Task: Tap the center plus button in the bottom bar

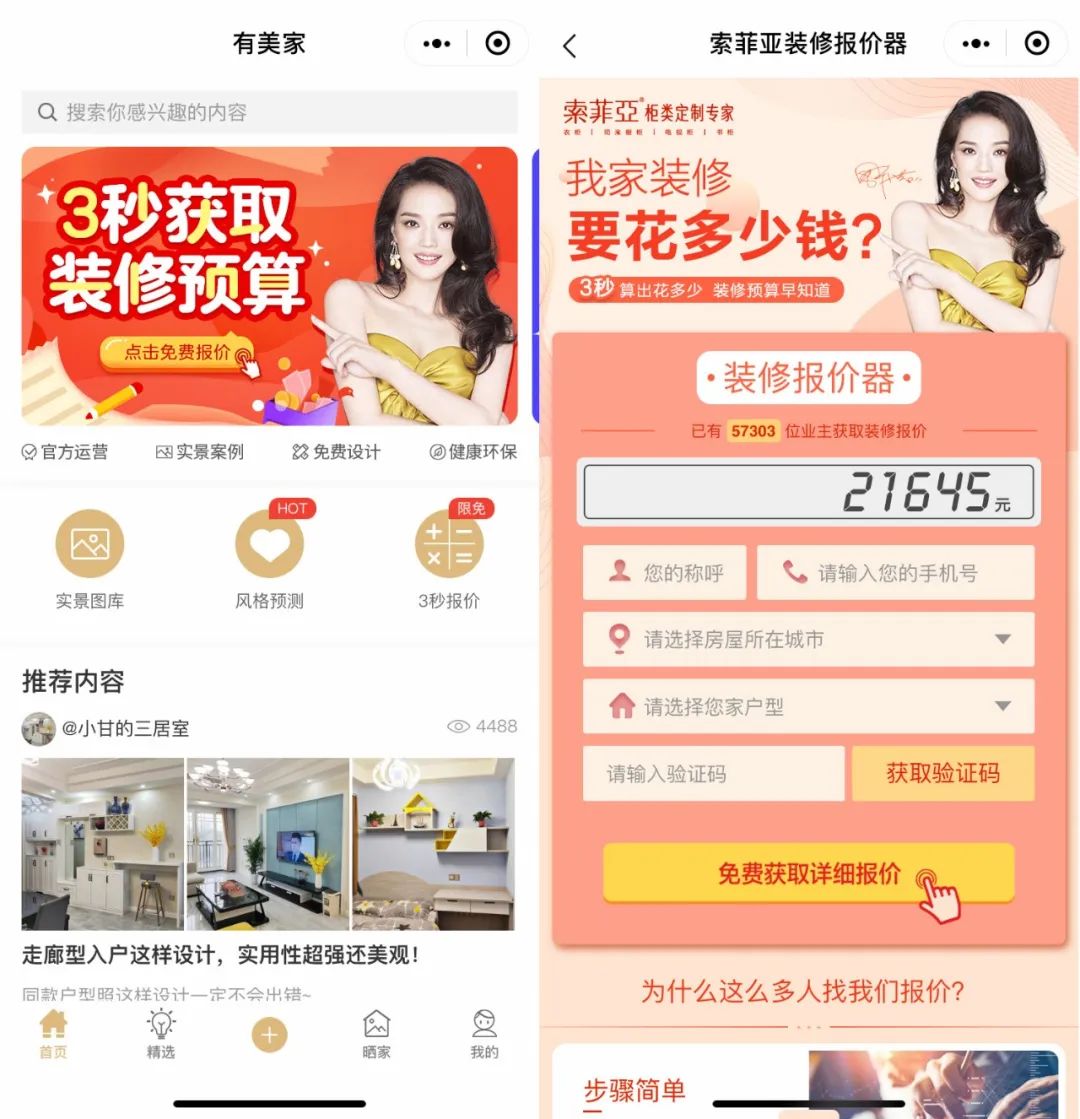Action: pos(269,1035)
